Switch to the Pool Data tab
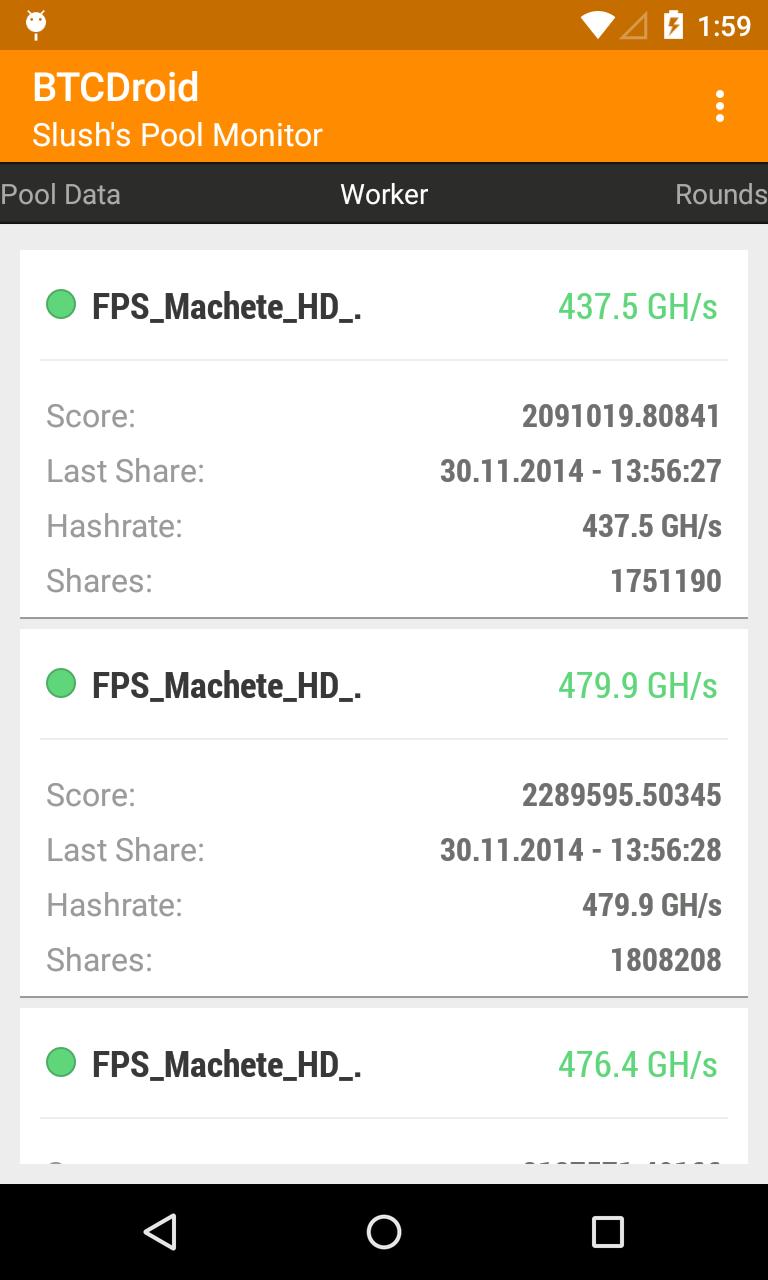Viewport: 768px width, 1280px height. pos(61,194)
